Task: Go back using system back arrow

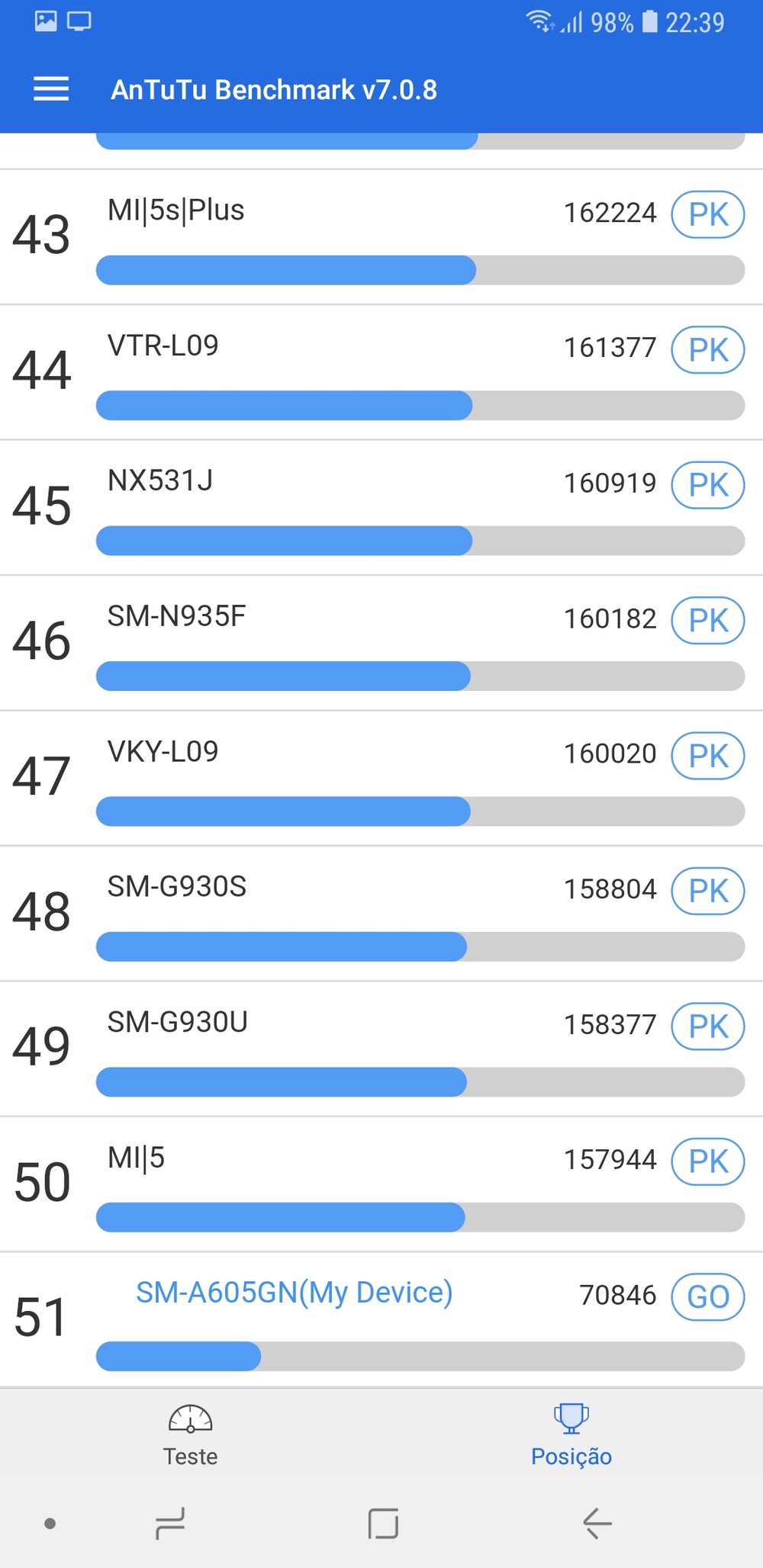Action: click(597, 1524)
